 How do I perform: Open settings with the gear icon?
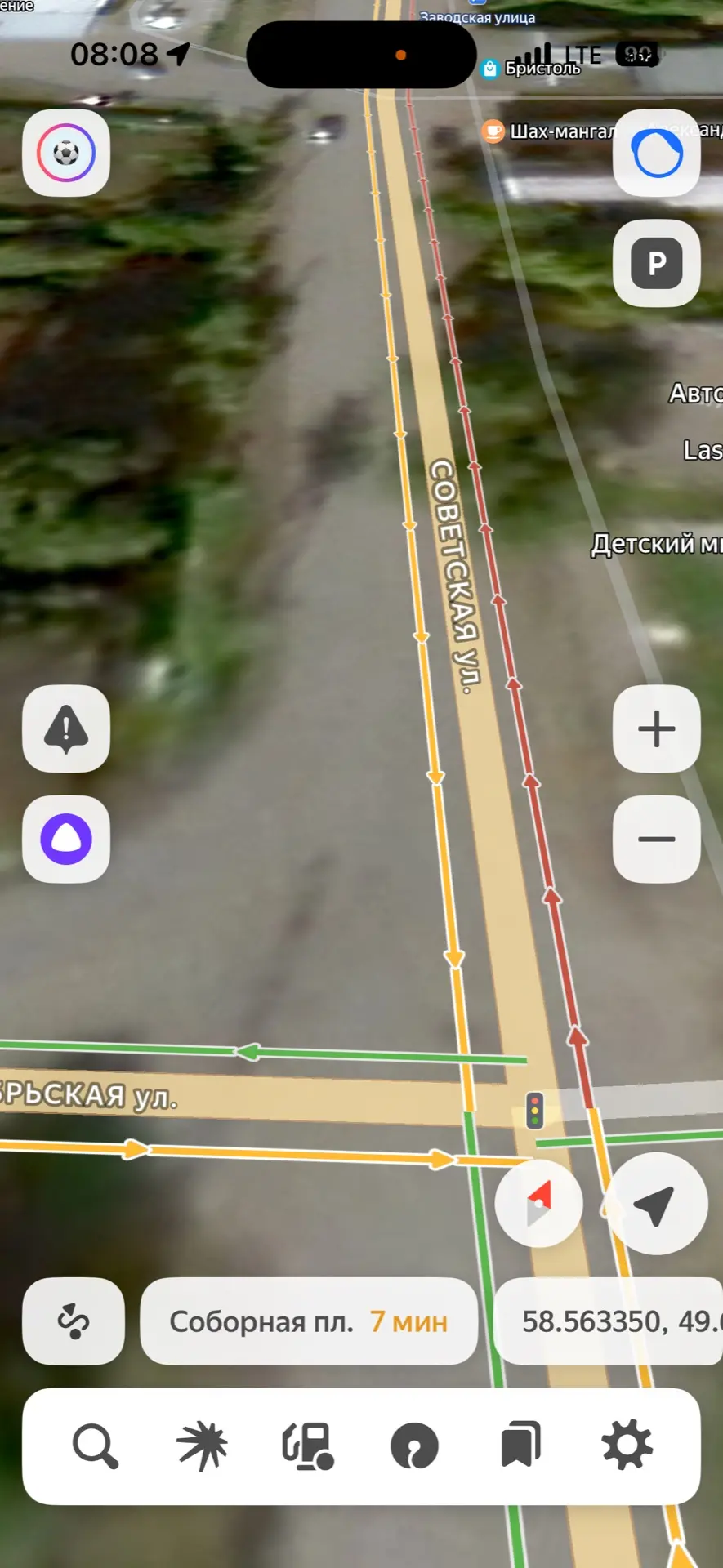point(627,1445)
